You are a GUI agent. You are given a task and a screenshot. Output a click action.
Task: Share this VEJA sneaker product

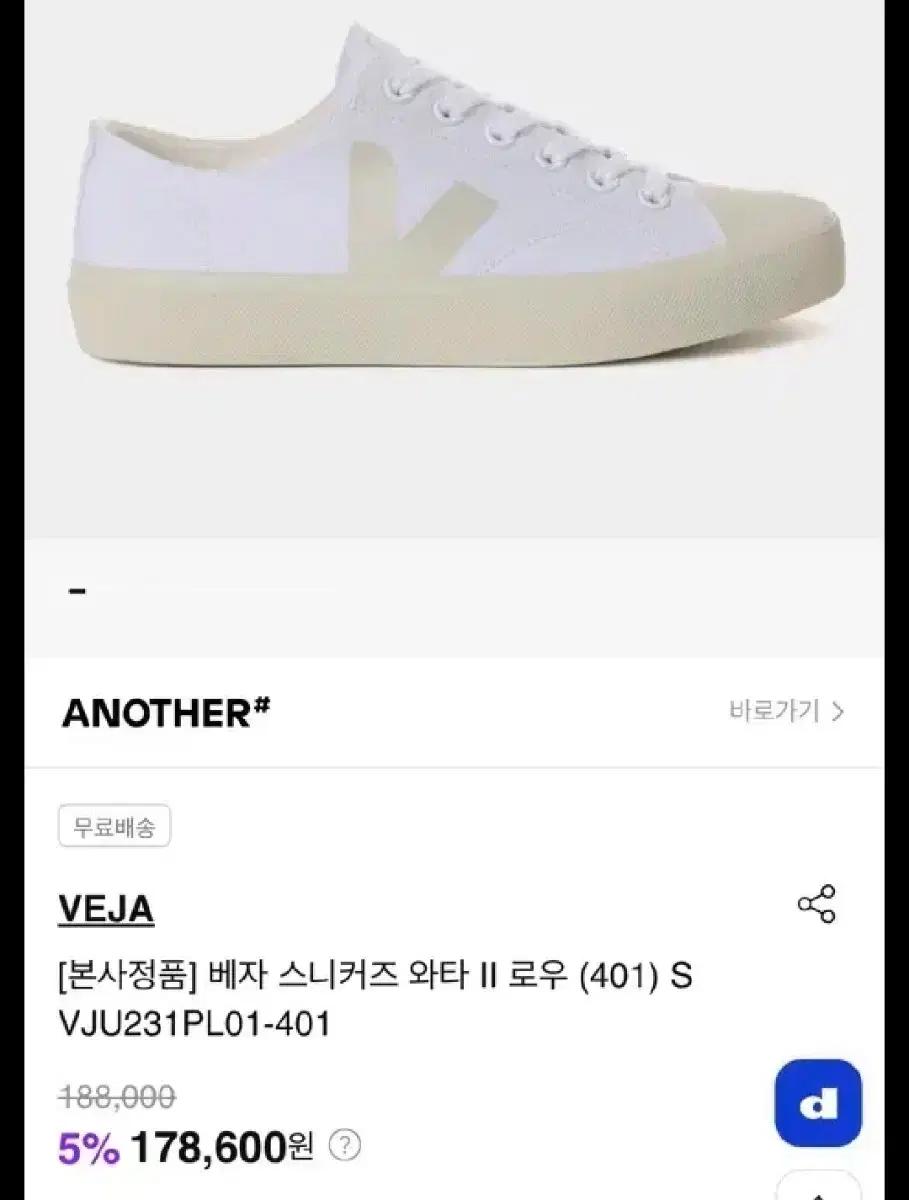click(x=816, y=904)
